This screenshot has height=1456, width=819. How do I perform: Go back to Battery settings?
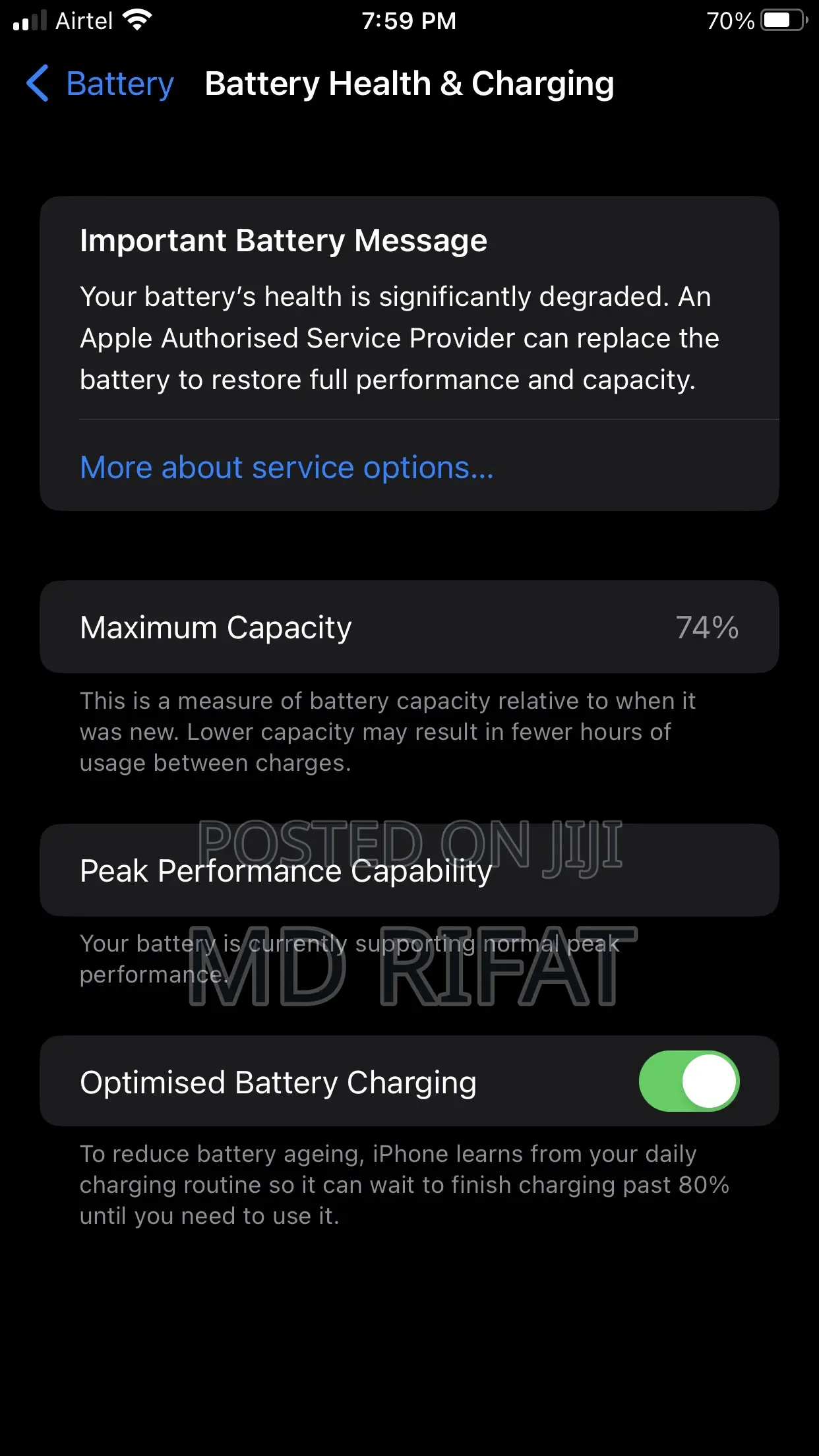click(x=100, y=84)
